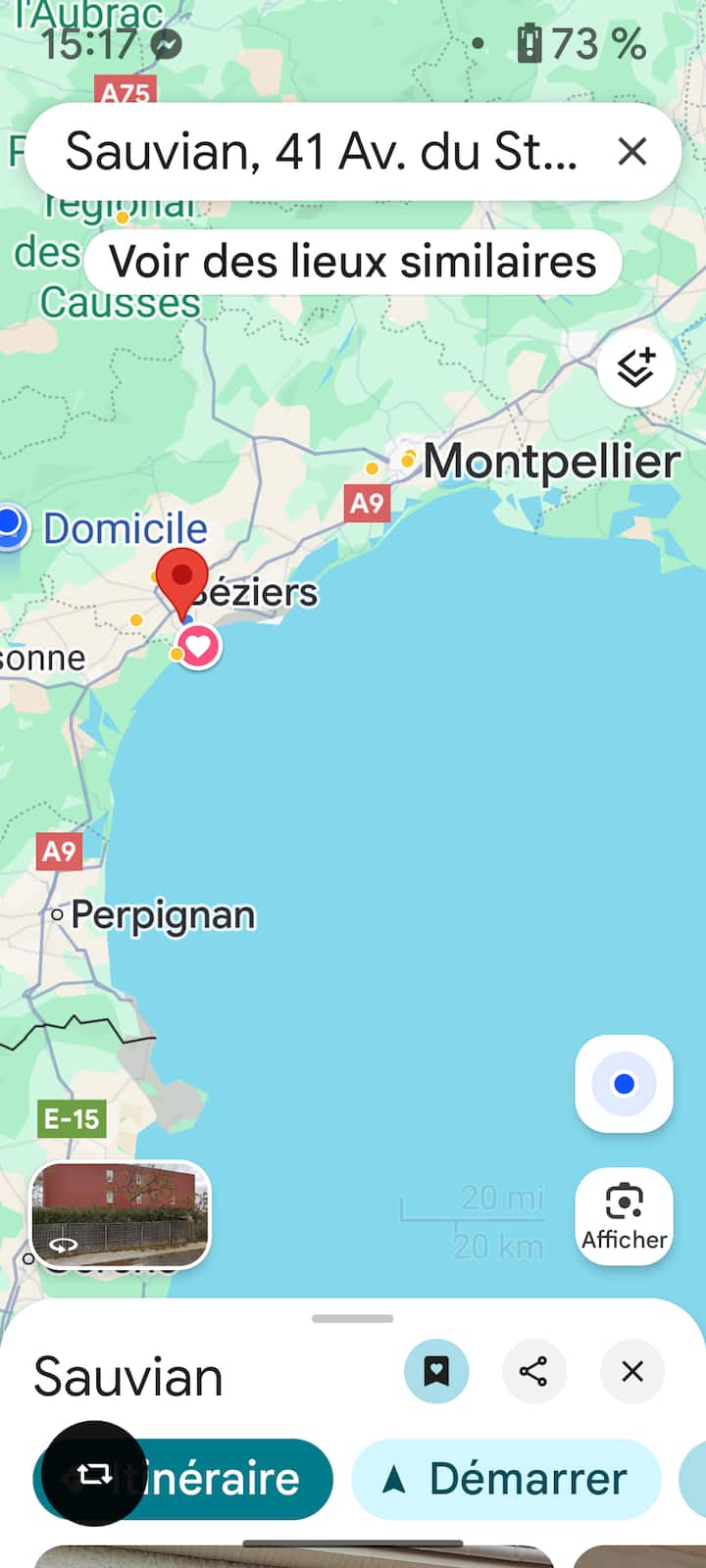Close the Sauvian place panel

point(632,1371)
